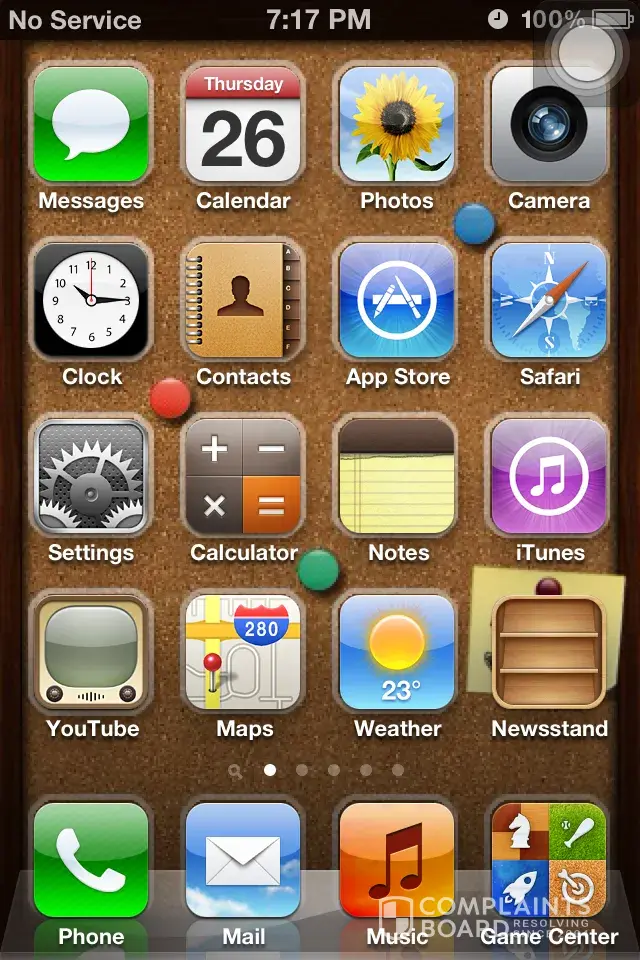The height and width of the screenshot is (960, 640).
Task: Launch the Calendar app
Action: coord(243,125)
